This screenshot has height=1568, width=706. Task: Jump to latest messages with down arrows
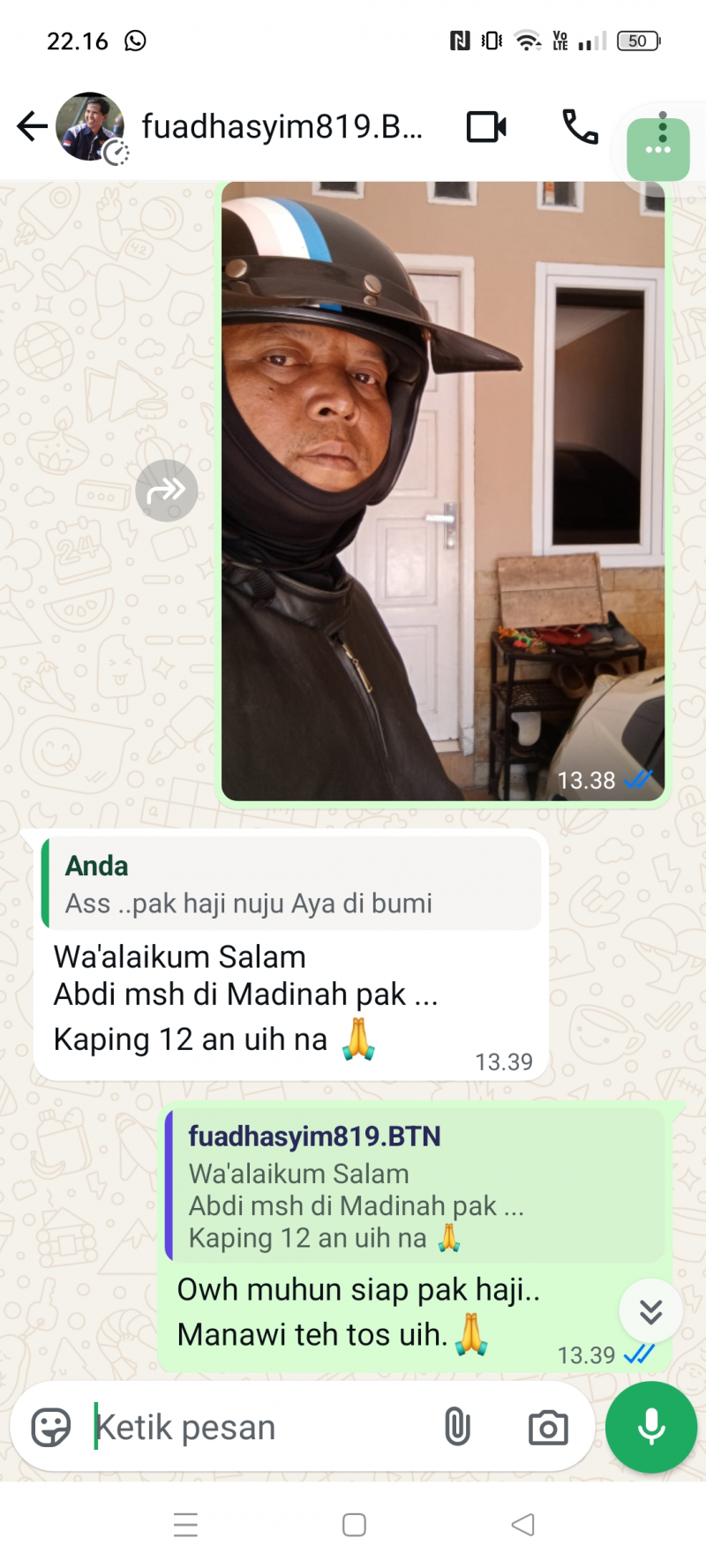pos(651,1311)
